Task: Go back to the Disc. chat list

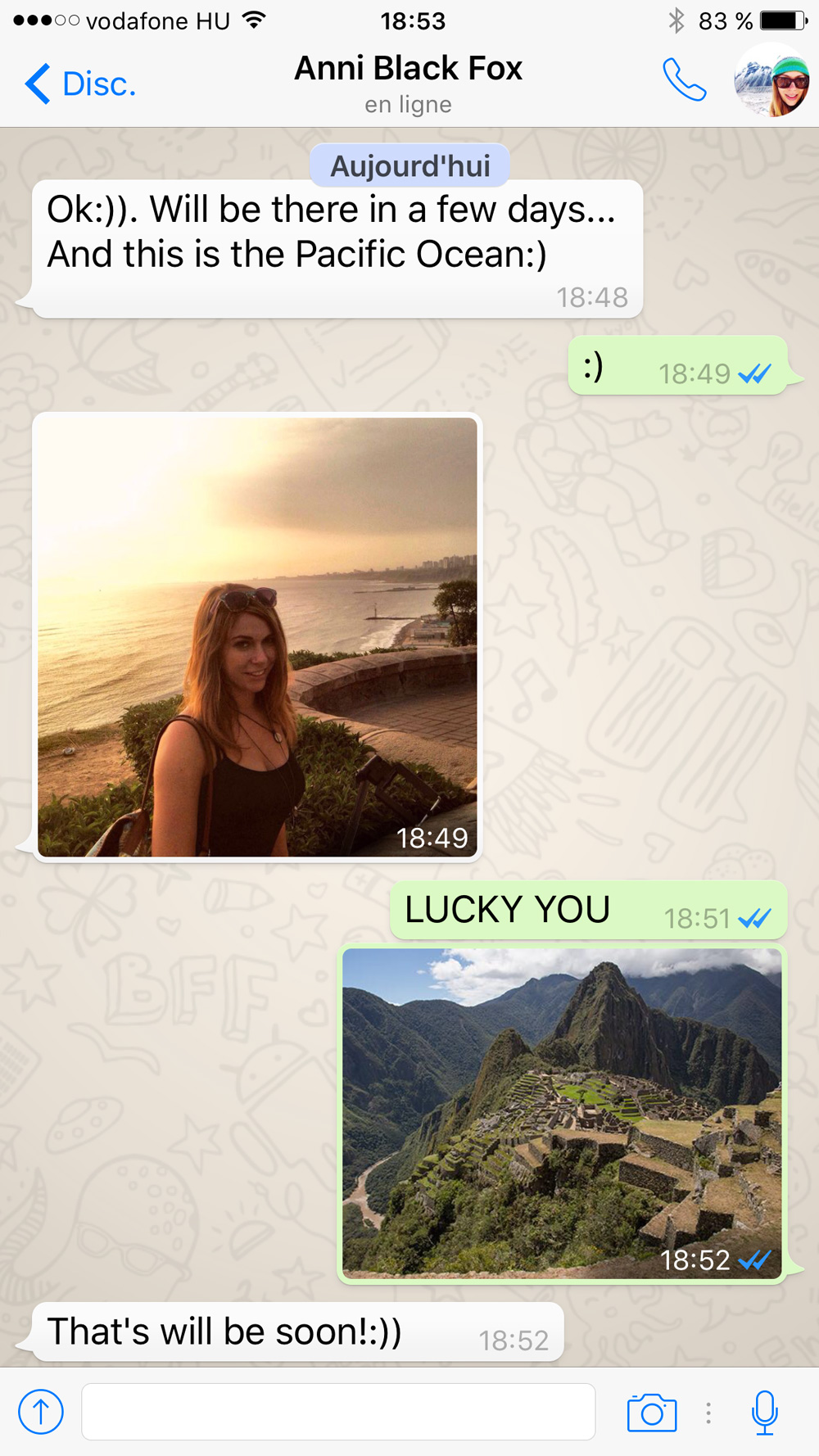Action: pyautogui.click(x=79, y=84)
